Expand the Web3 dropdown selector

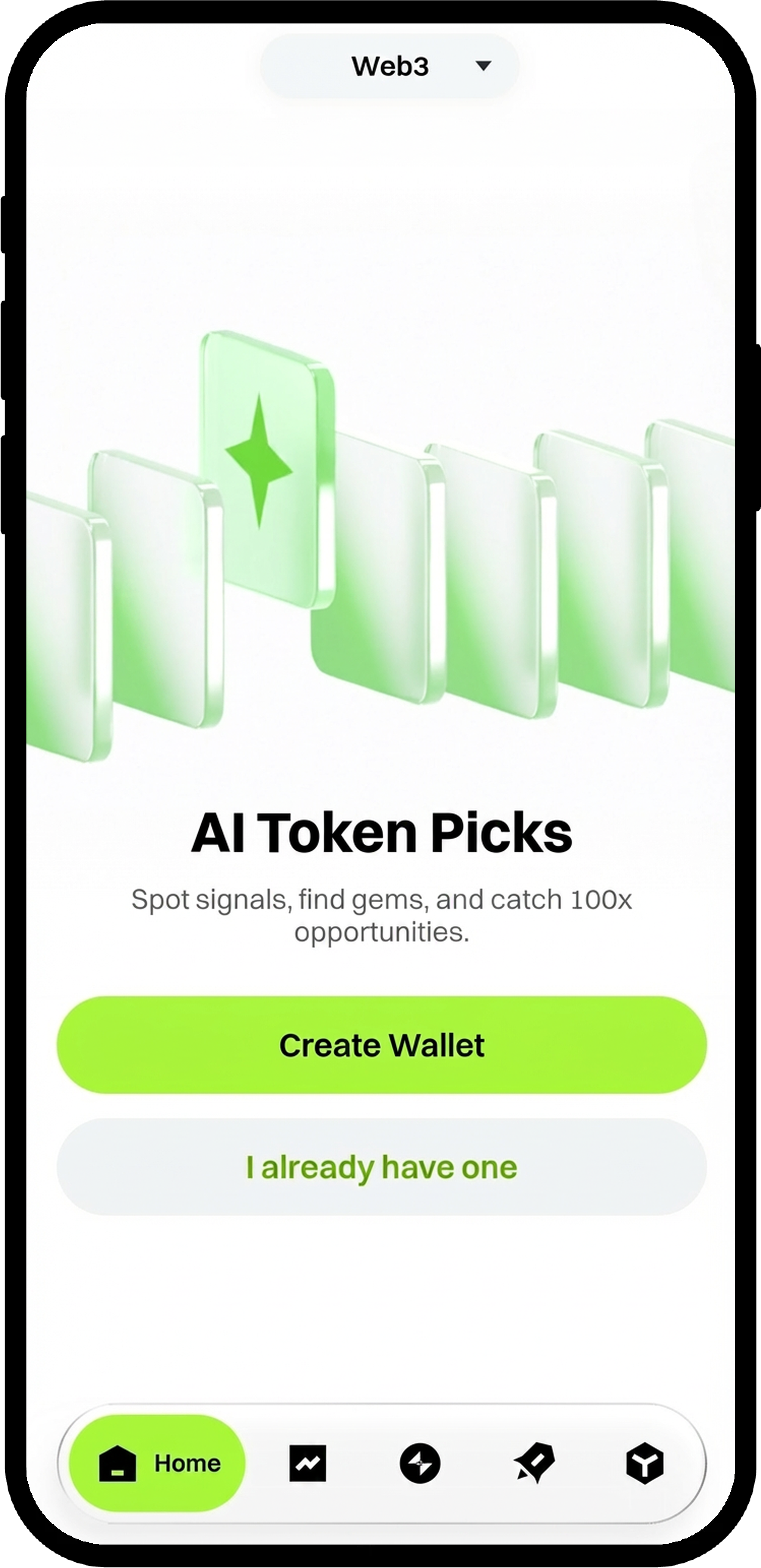[390, 66]
